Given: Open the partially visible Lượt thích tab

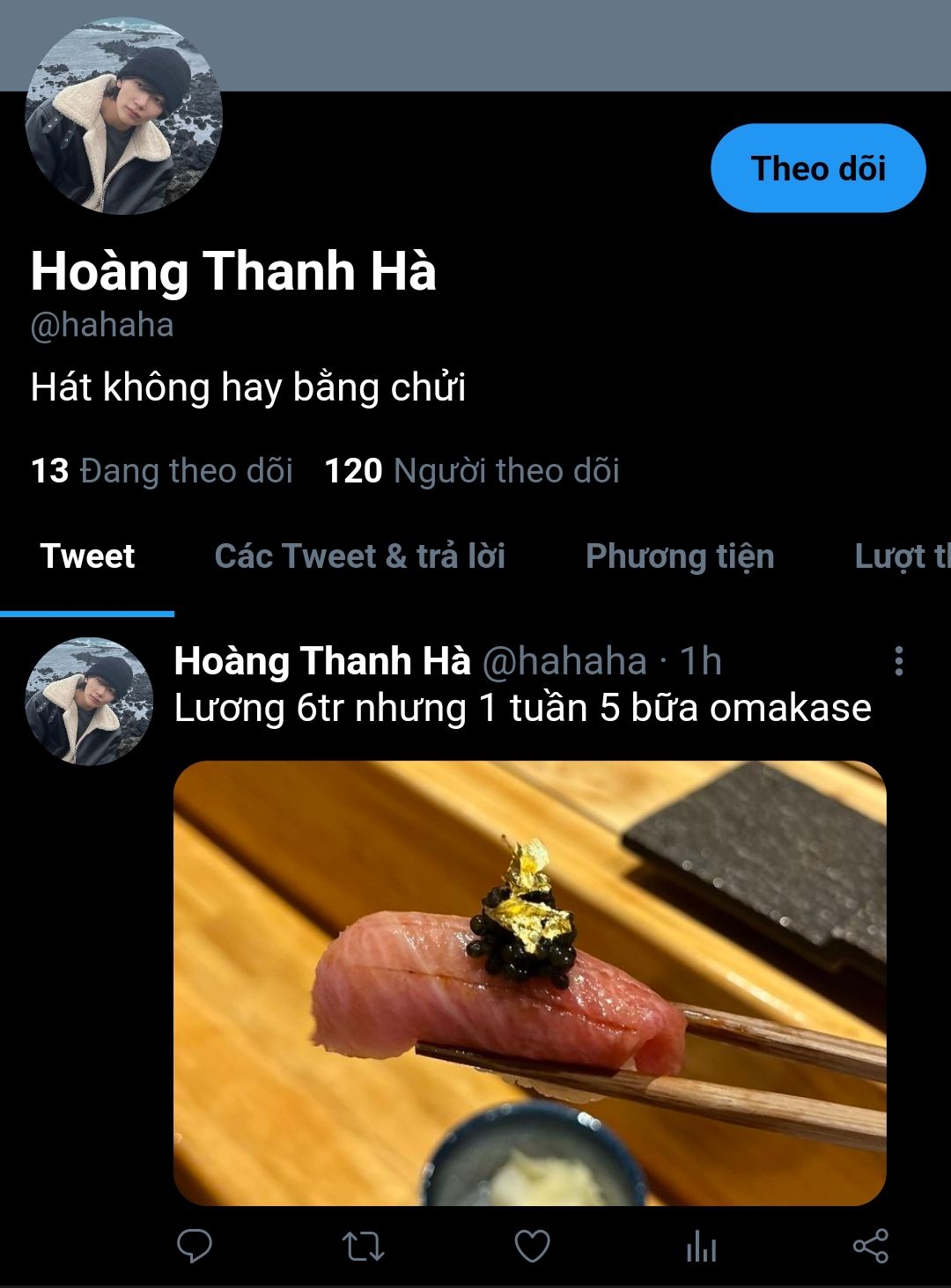Looking at the screenshot, I should tap(902, 556).
